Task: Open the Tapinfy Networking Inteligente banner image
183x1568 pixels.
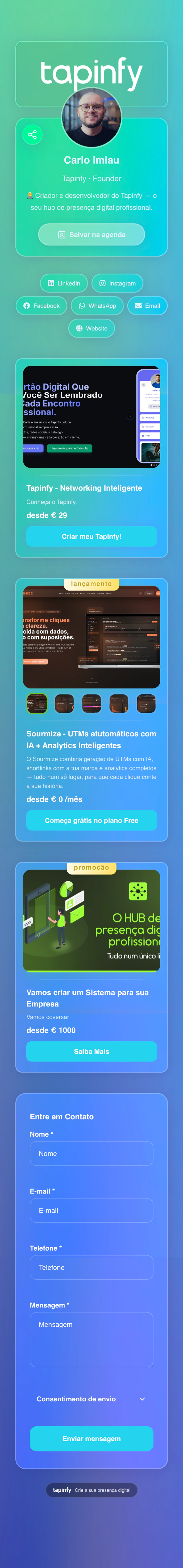Action: [91, 417]
